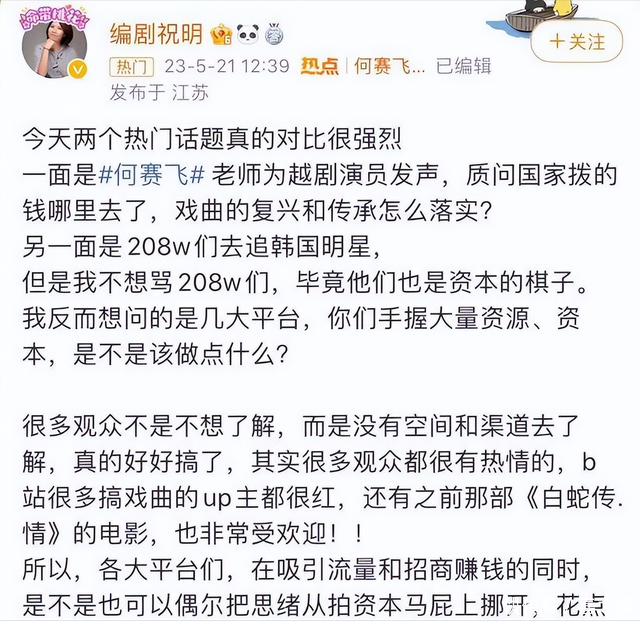Viewport: 640px width, 621px height.
Task: Follow 编剧祝明 with the 关注 button
Action: (579, 42)
